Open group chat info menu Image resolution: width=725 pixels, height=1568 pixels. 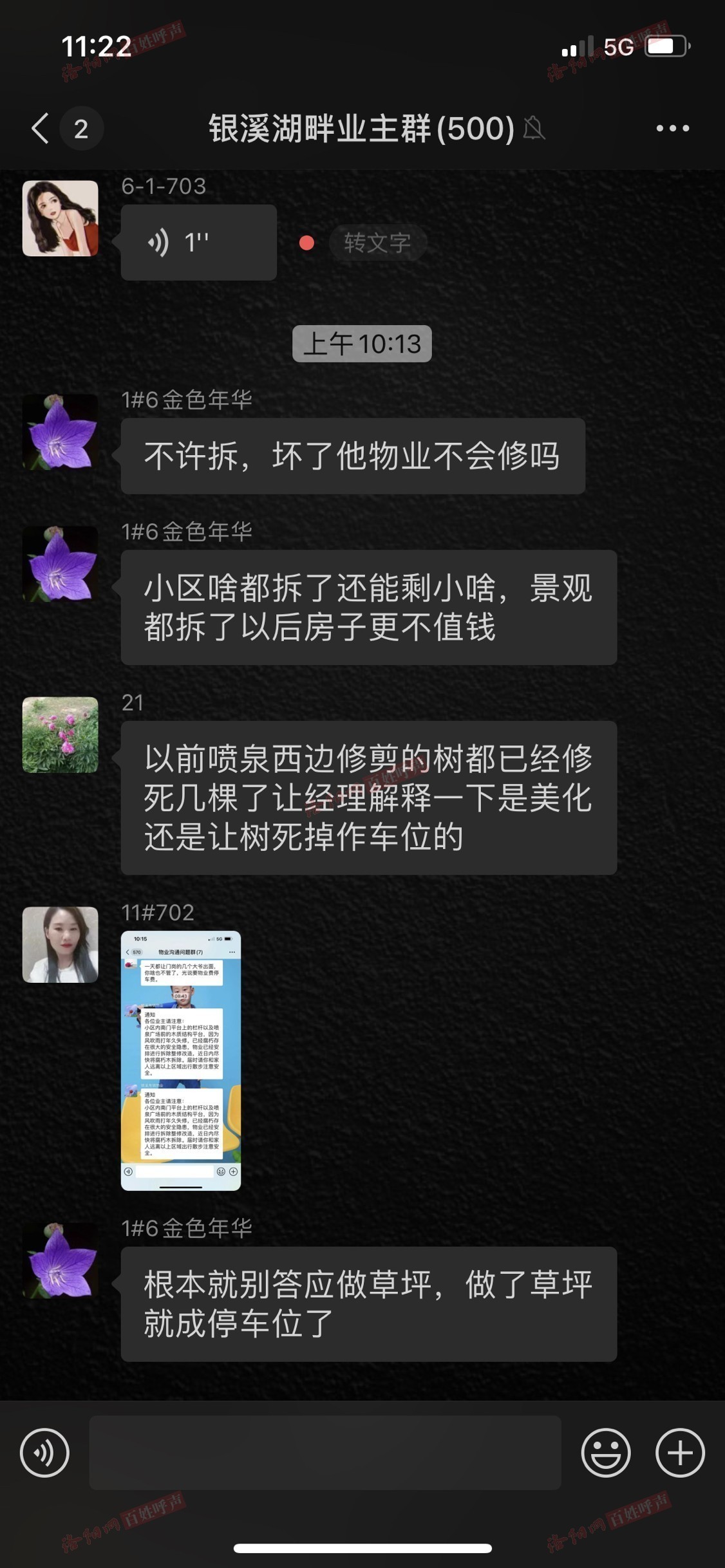[x=672, y=128]
